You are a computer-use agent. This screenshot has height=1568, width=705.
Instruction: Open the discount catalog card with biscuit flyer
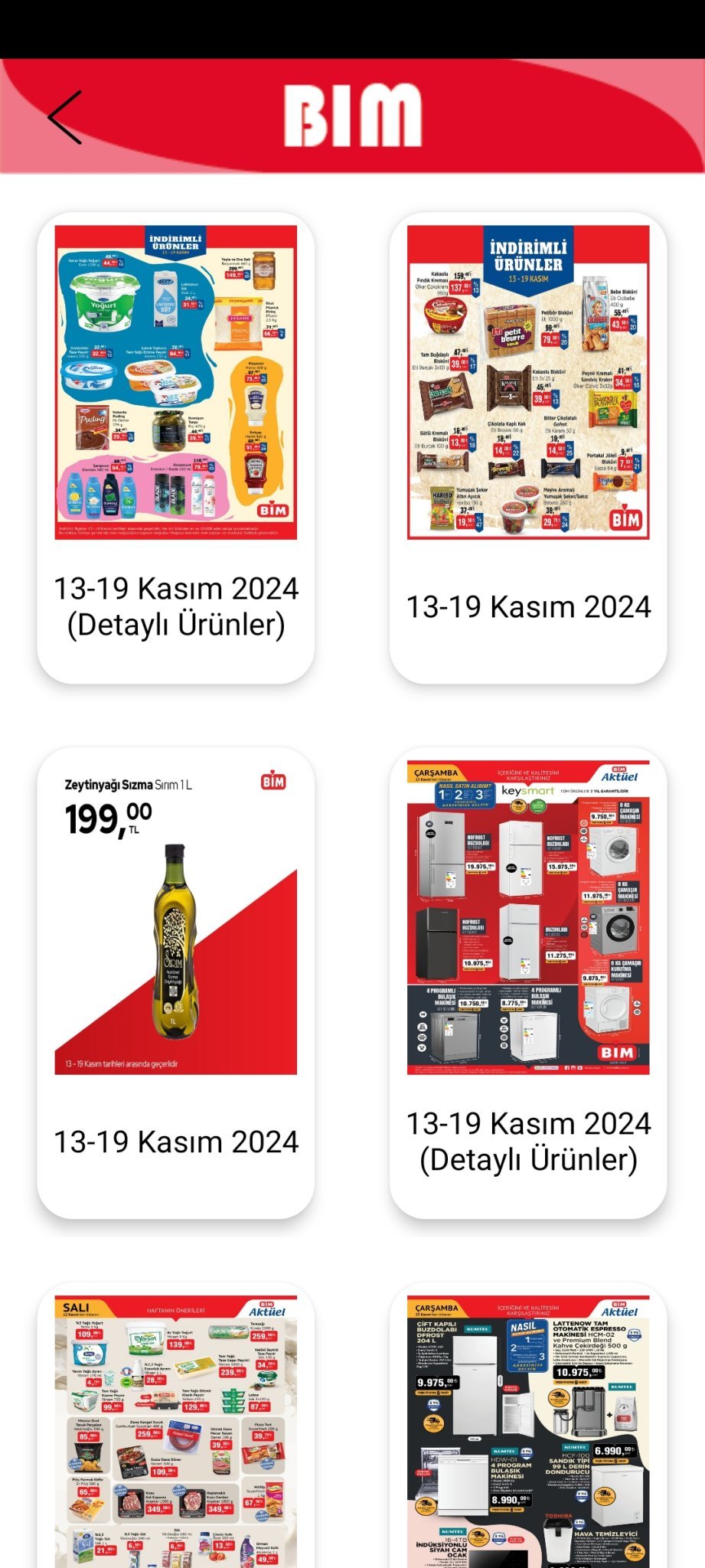coord(528,446)
